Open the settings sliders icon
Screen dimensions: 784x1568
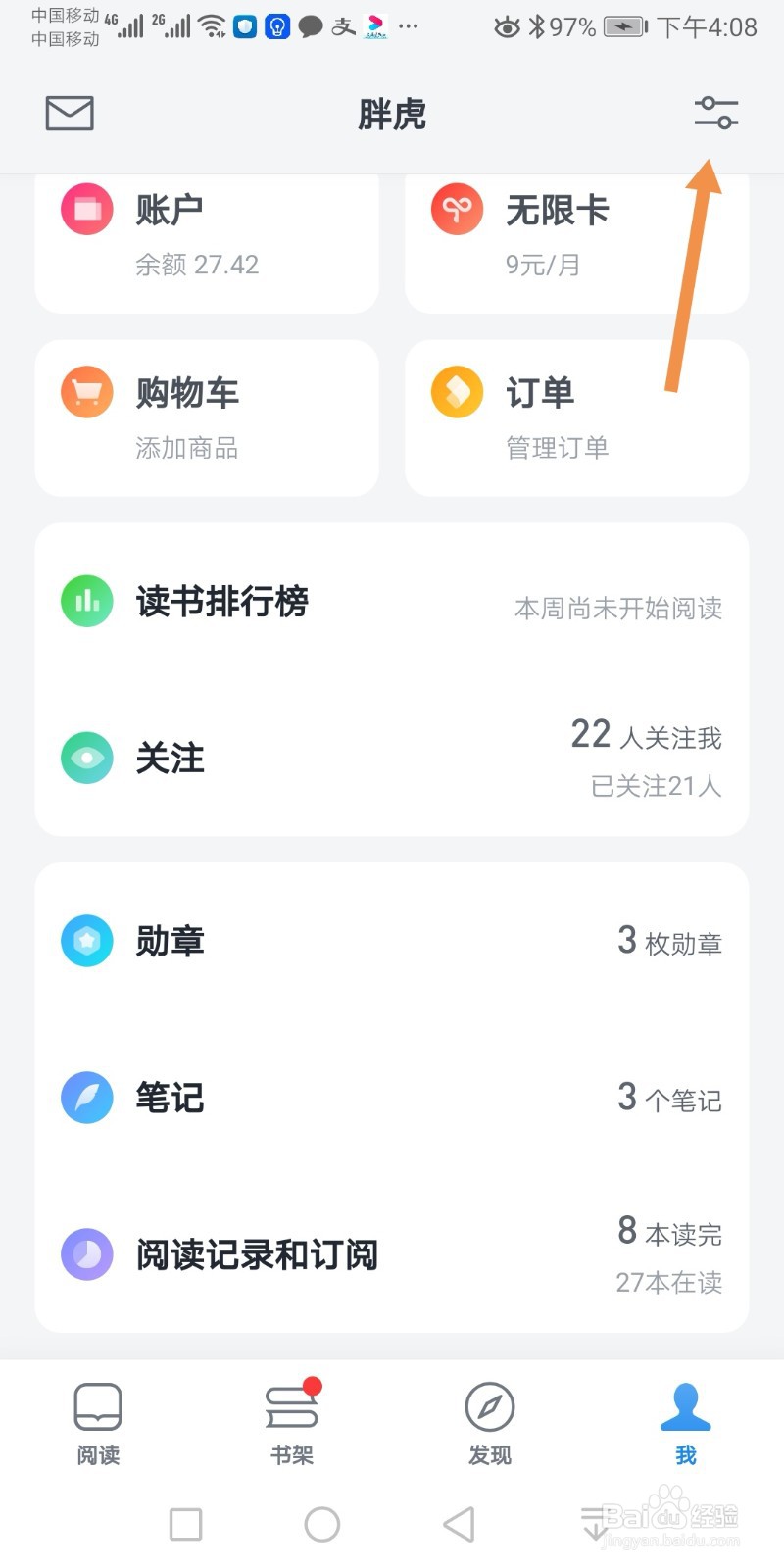(715, 114)
